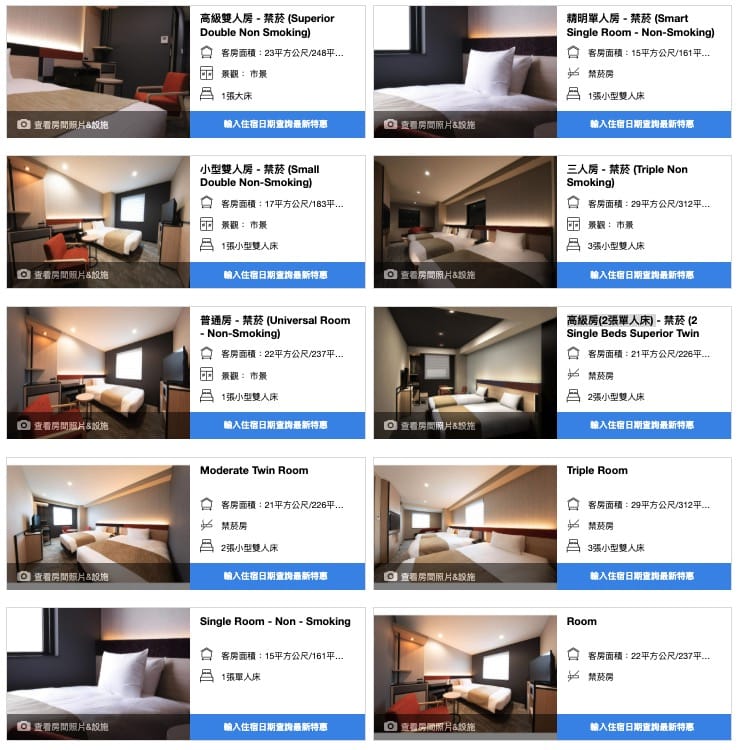Check latest deals for Superior Double Non Smoking
This screenshot has width=739, height=750.
coord(277,124)
